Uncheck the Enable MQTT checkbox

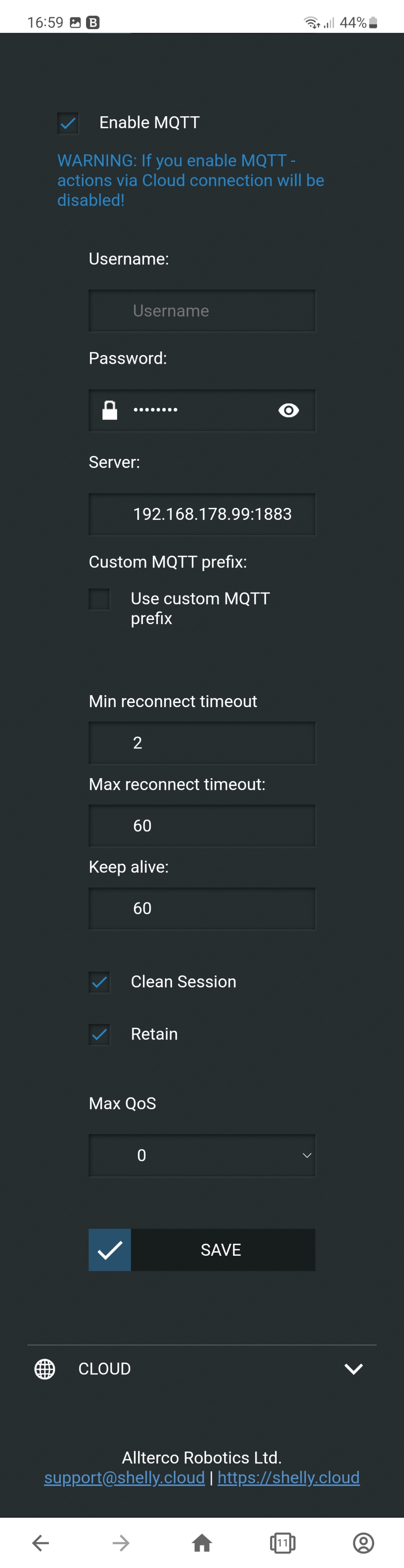tap(68, 123)
